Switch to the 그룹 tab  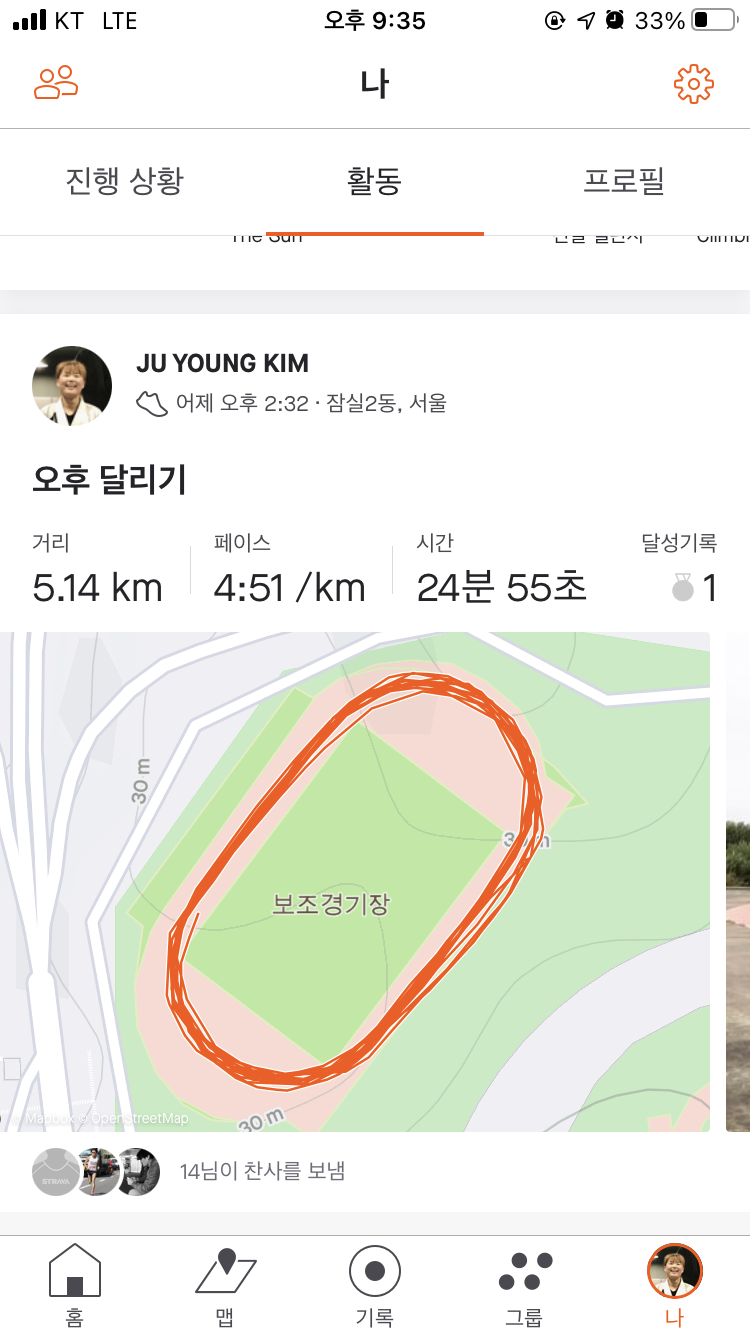tap(525, 1285)
